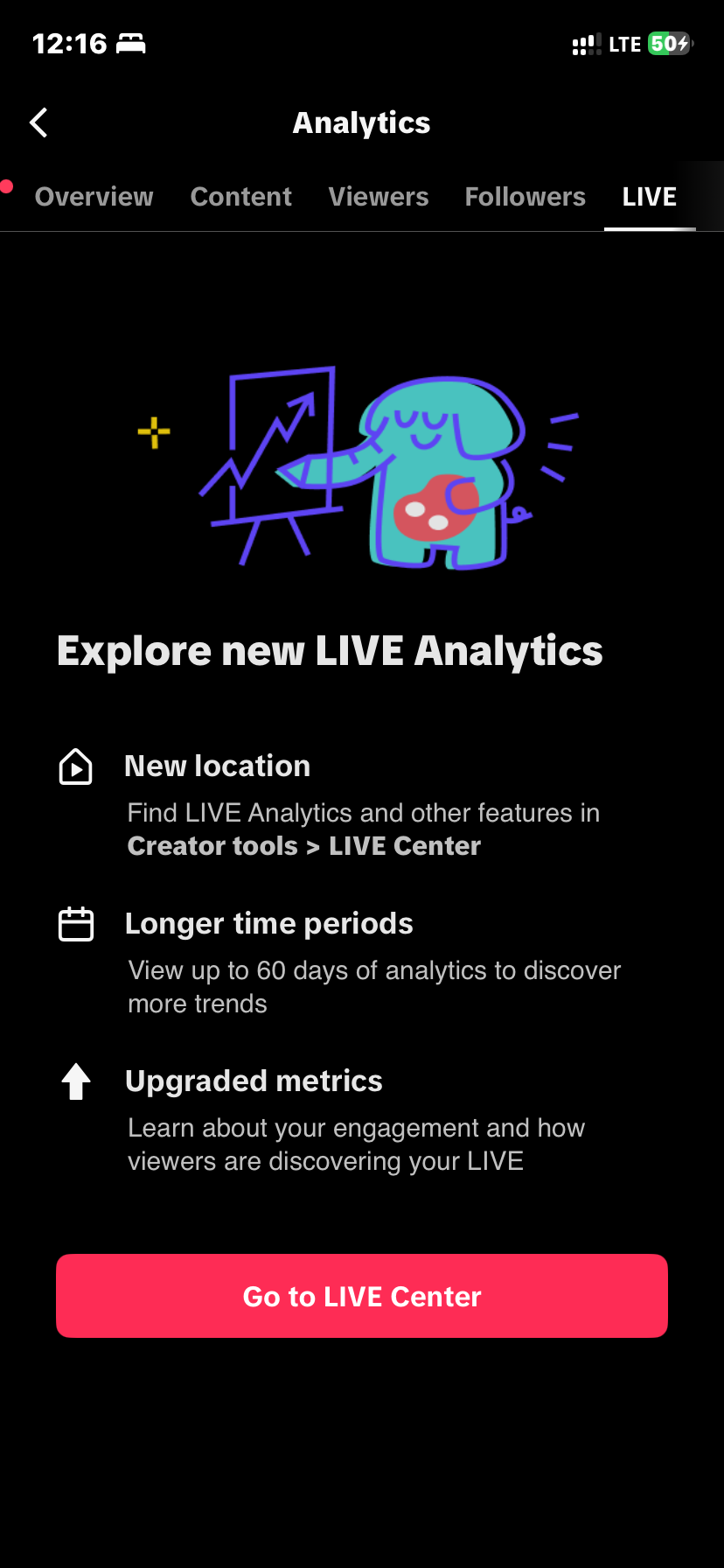Go to LIVE Center
The width and height of the screenshot is (724, 1568).
[362, 1296]
